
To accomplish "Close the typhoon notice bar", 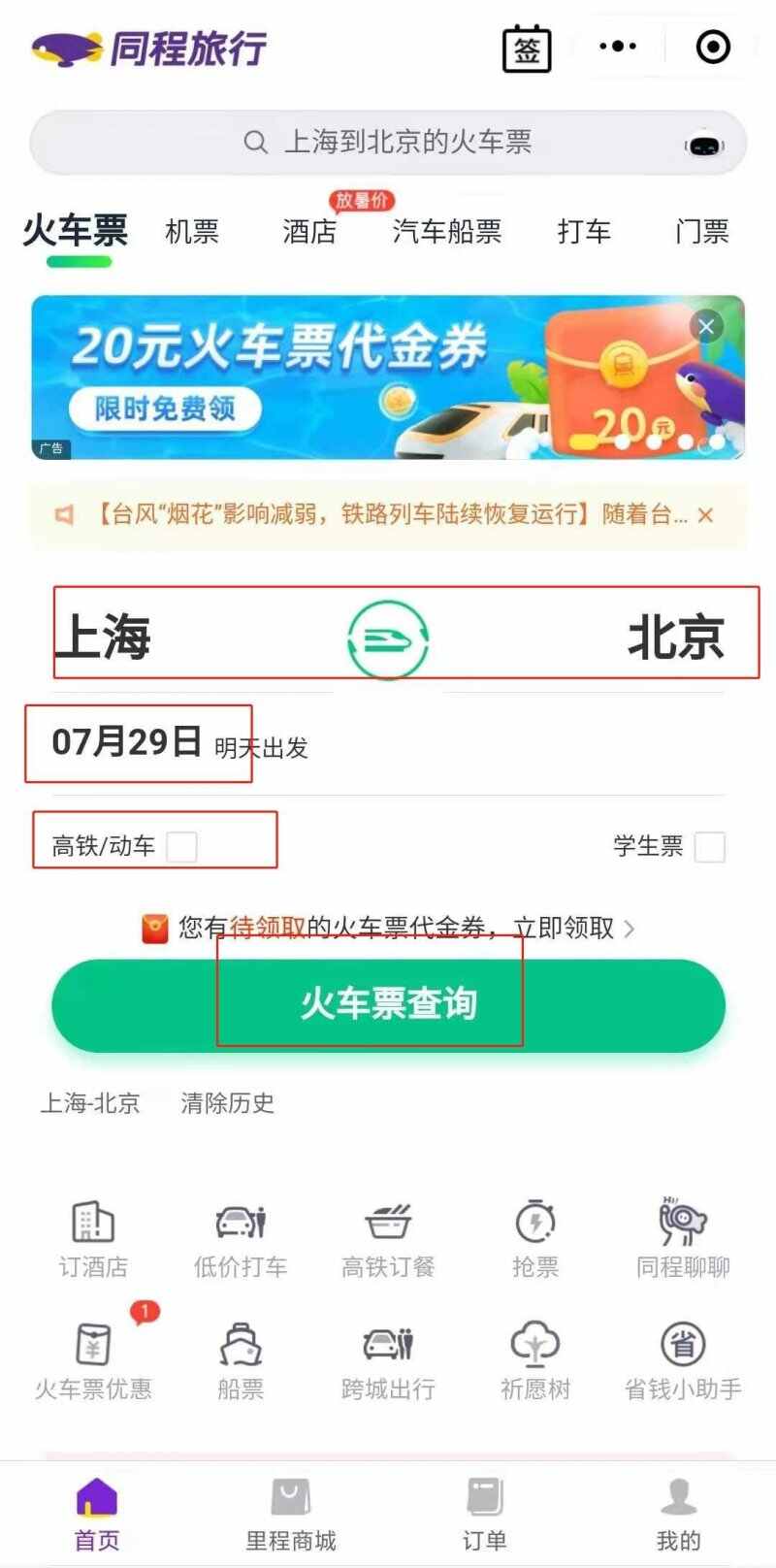I will click(x=706, y=515).
